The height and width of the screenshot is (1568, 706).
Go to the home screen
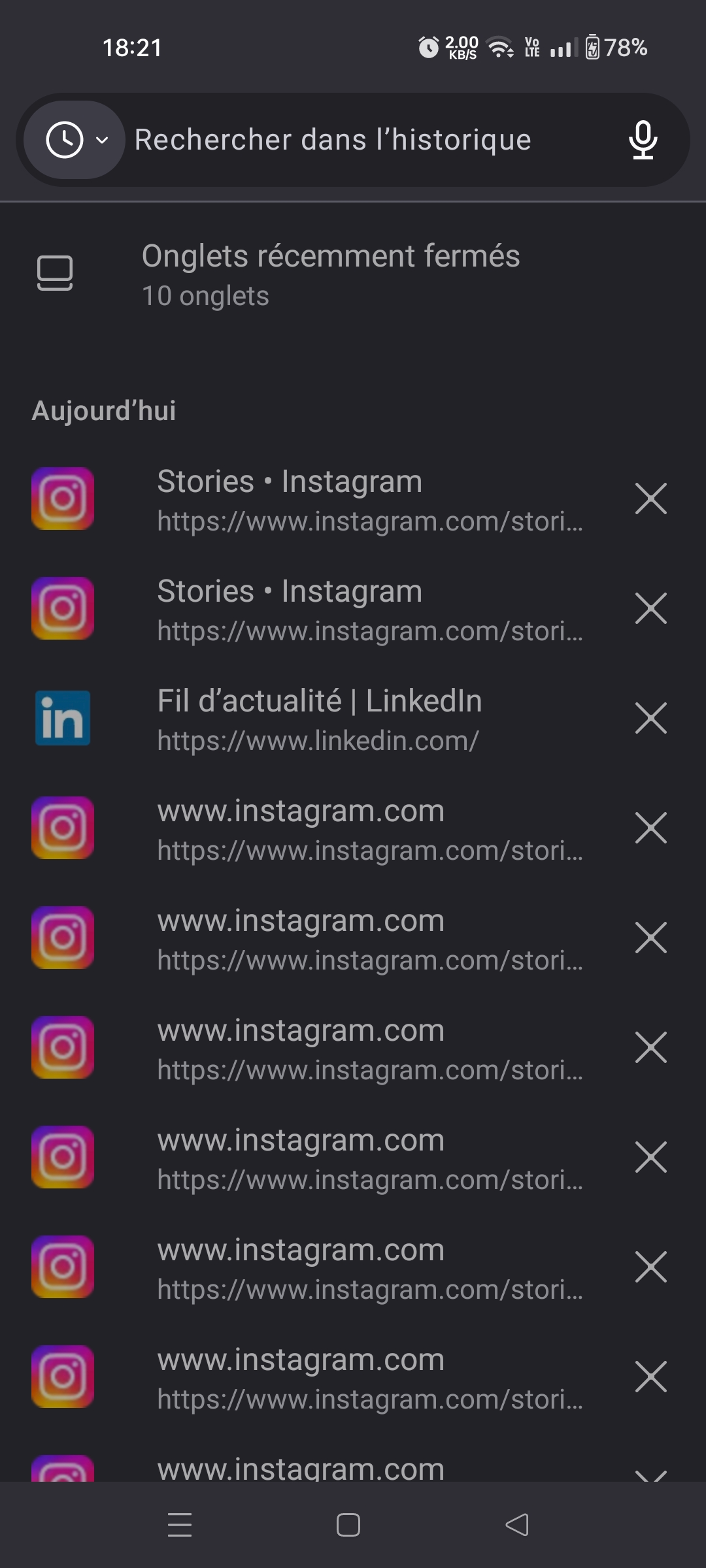348,1525
